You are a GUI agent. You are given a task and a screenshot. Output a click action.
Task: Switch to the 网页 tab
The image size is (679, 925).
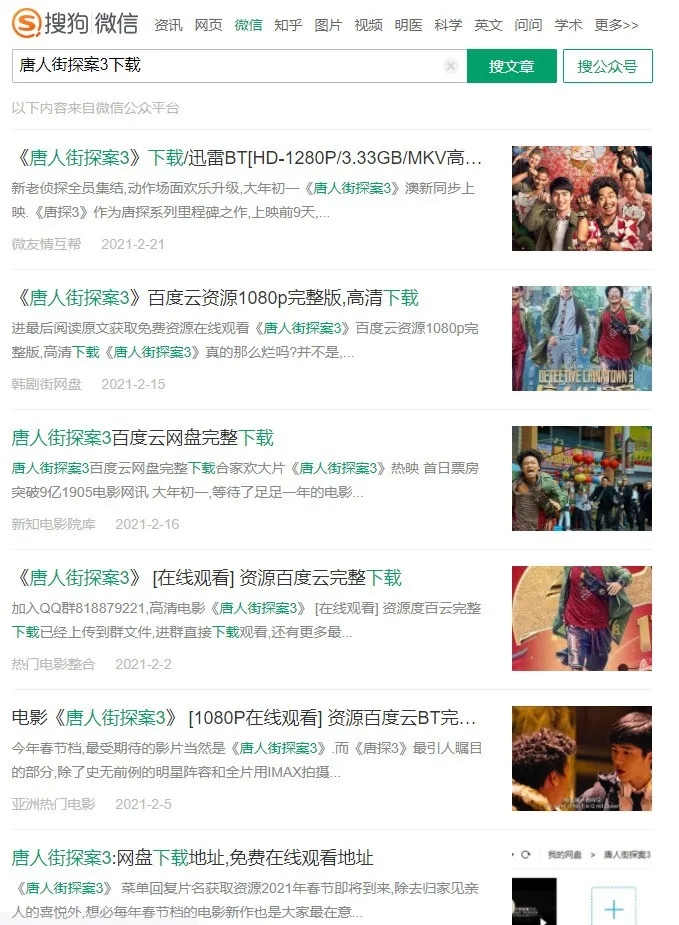point(208,24)
